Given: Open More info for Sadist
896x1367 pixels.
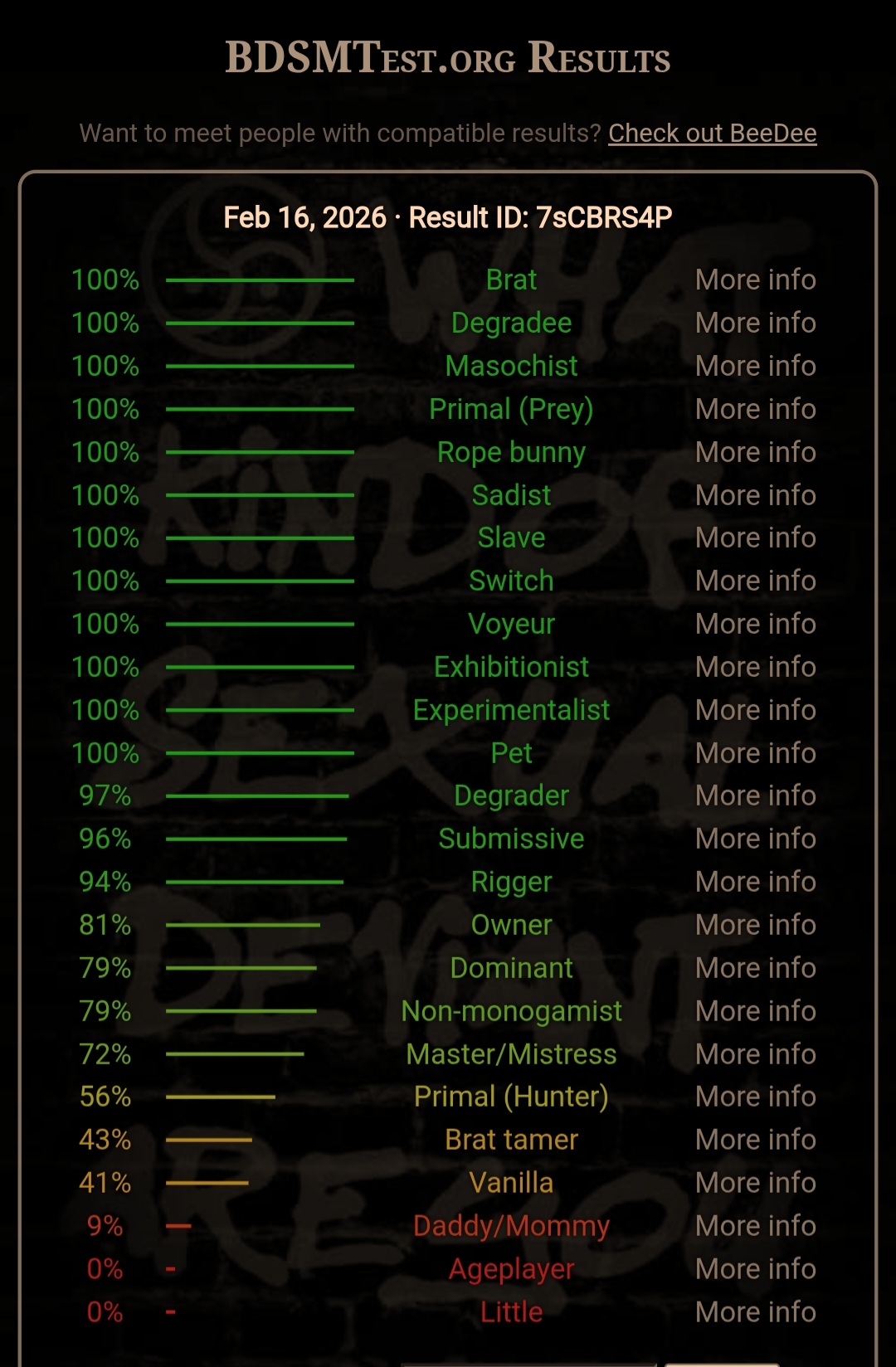Looking at the screenshot, I should click(x=755, y=495).
